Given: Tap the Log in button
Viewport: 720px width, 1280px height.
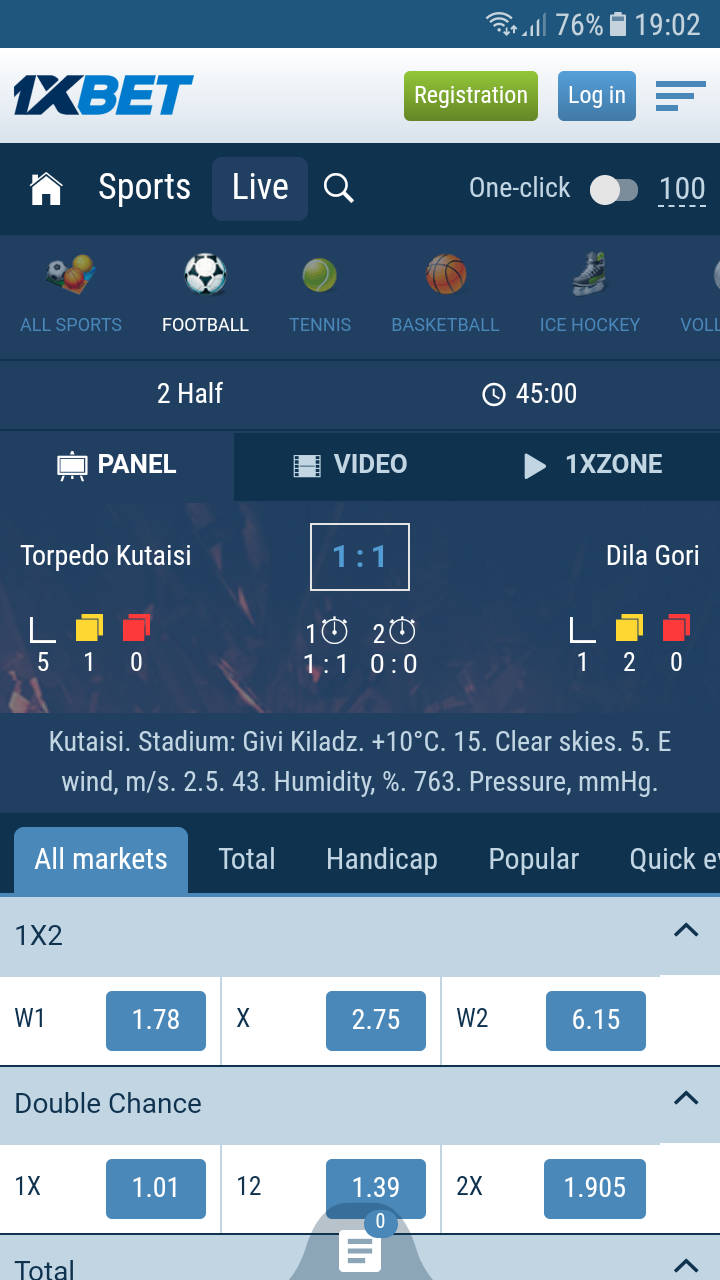Looking at the screenshot, I should [596, 96].
